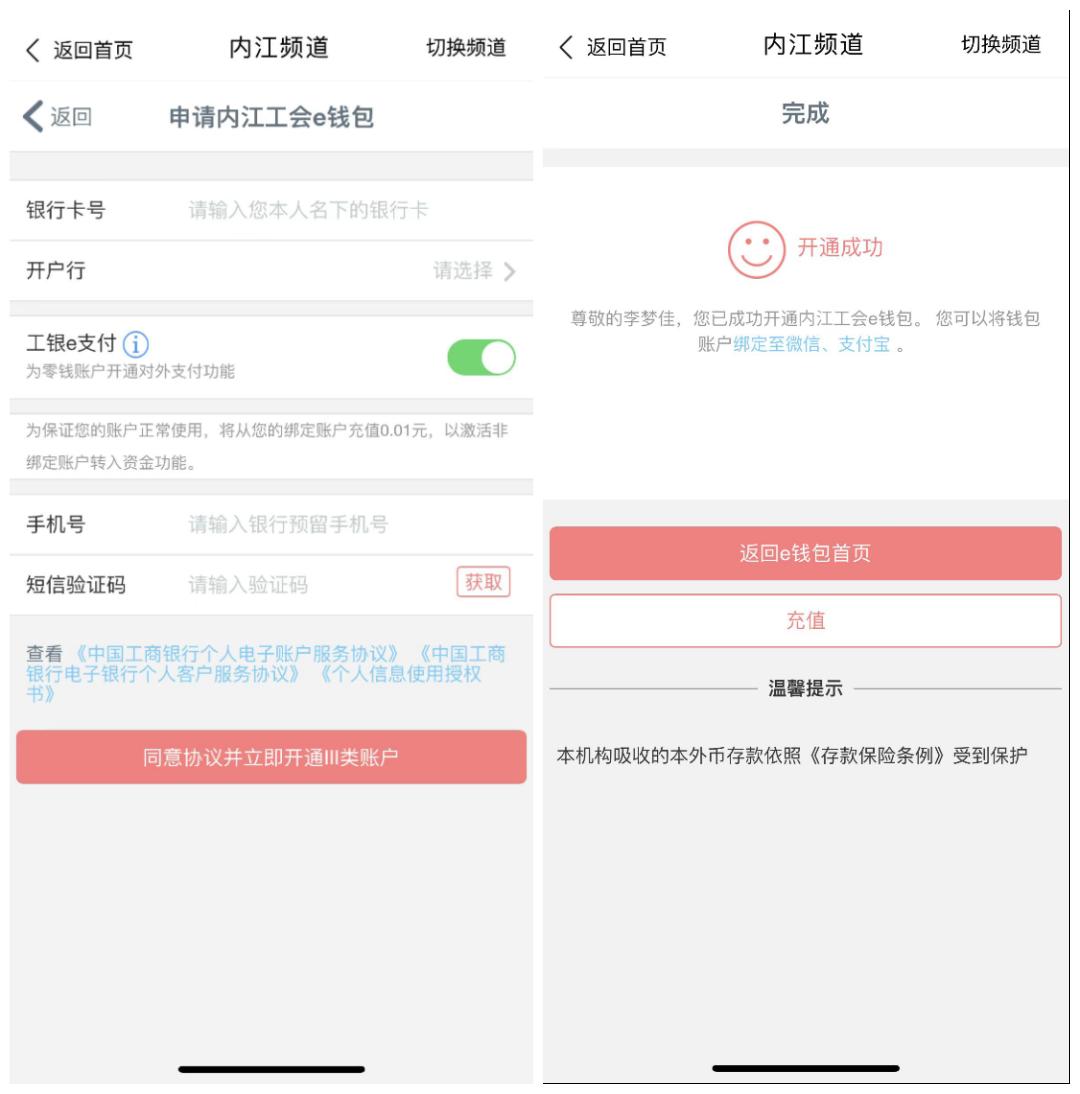Tap 切换频道 above the 完成 page
1080x1094 pixels.
point(1000,45)
